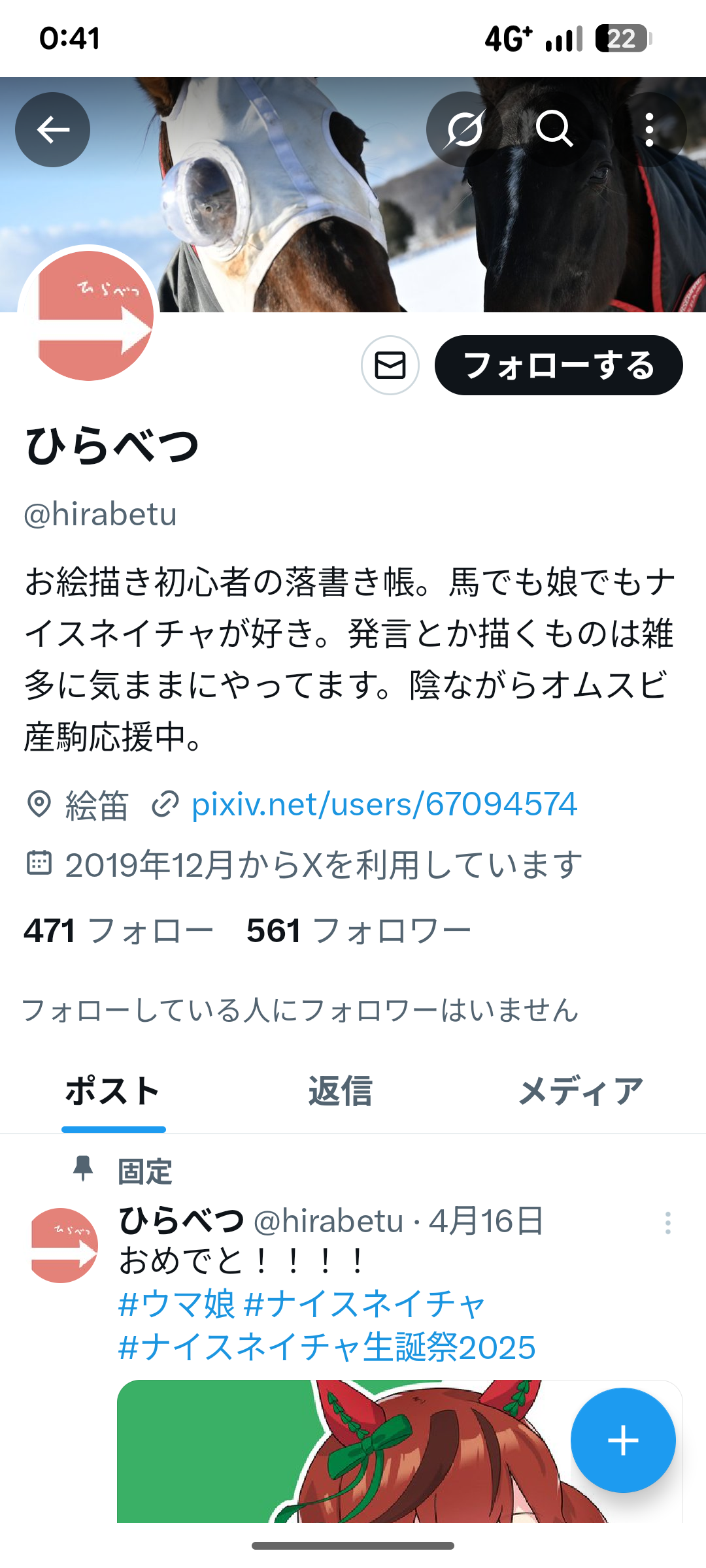Open the #ウマ娘 hashtag

tap(176, 1304)
